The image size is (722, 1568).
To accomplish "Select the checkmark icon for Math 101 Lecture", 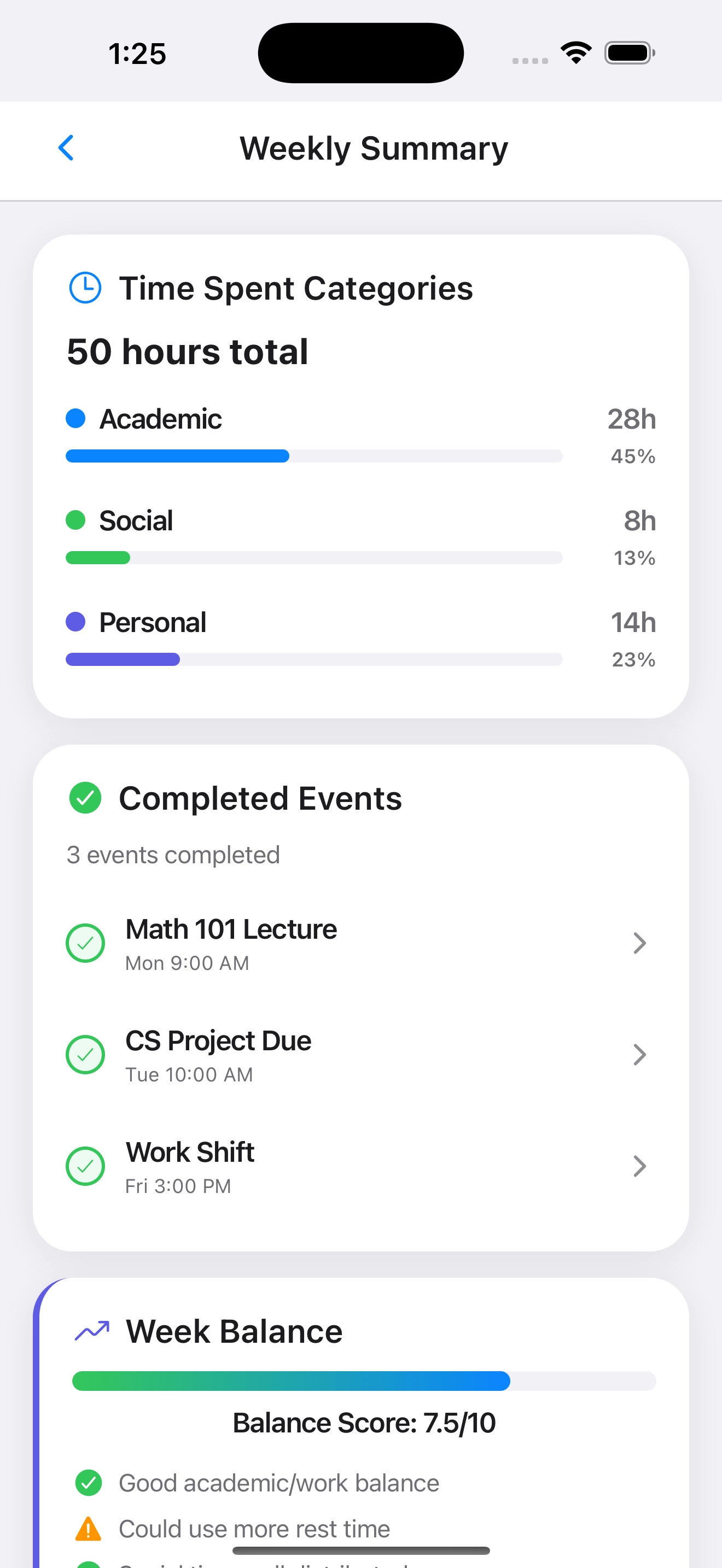I will coord(85,943).
